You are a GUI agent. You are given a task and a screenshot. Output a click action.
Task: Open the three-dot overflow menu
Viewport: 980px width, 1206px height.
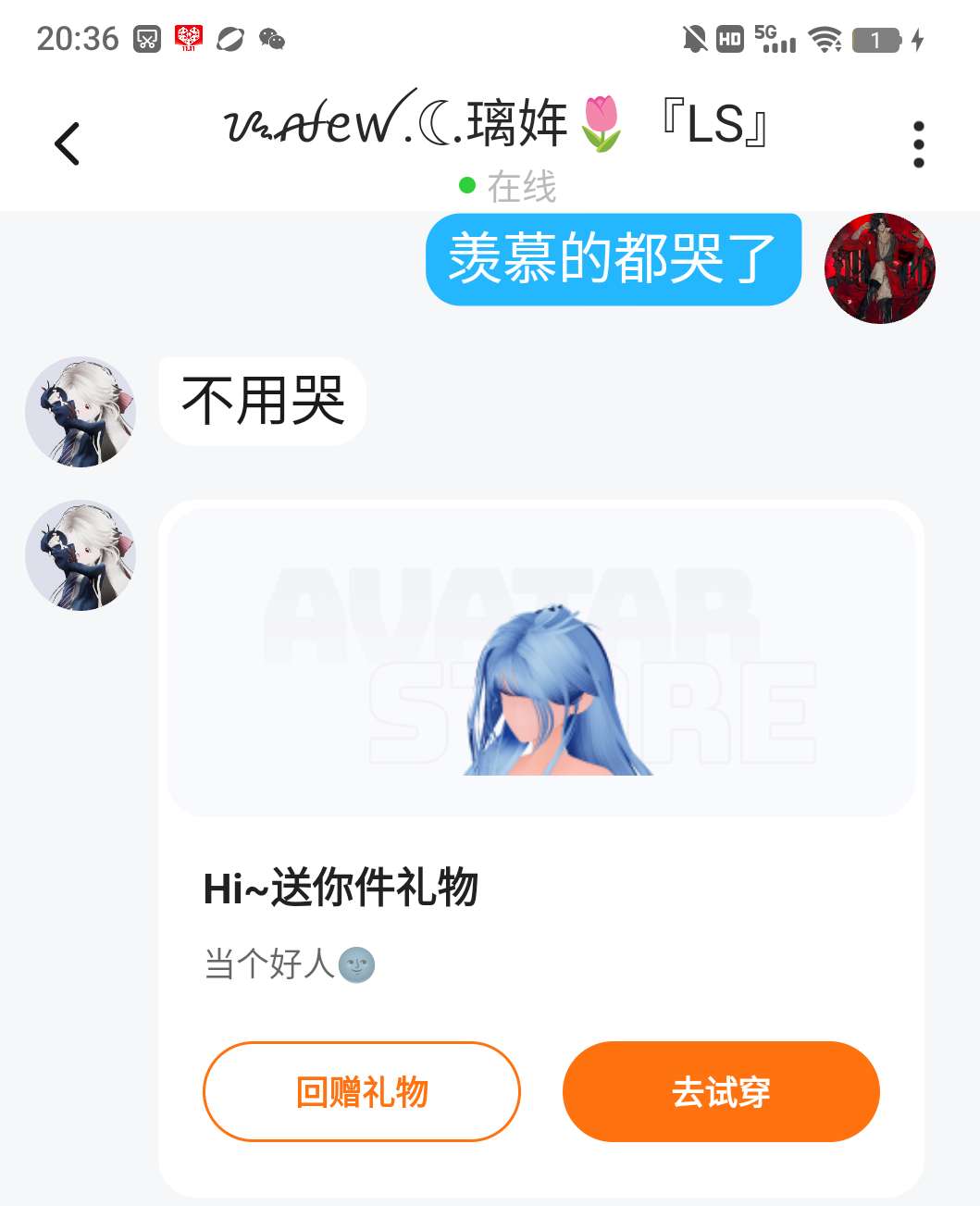(x=917, y=144)
